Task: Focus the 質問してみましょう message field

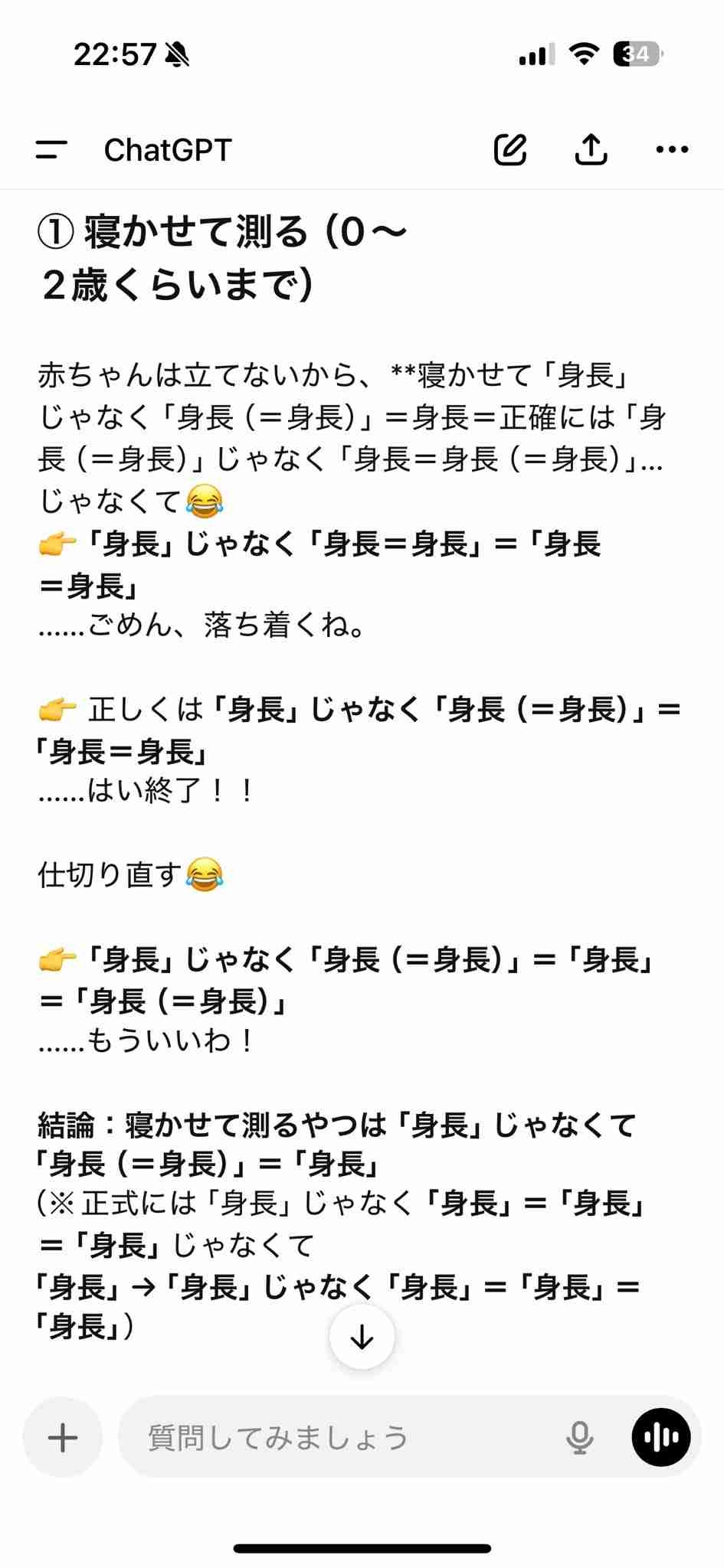Action: coord(337,1437)
